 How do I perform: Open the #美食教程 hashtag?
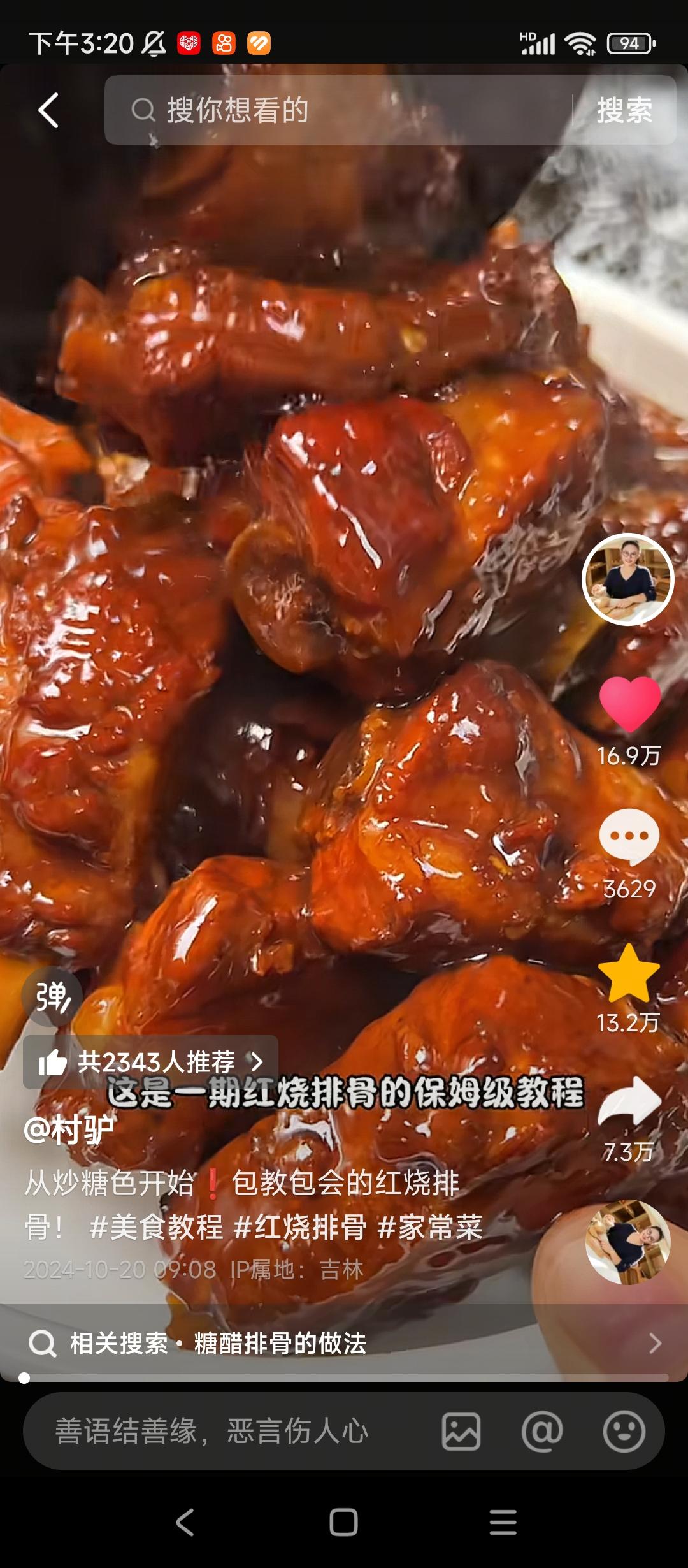pos(156,1226)
